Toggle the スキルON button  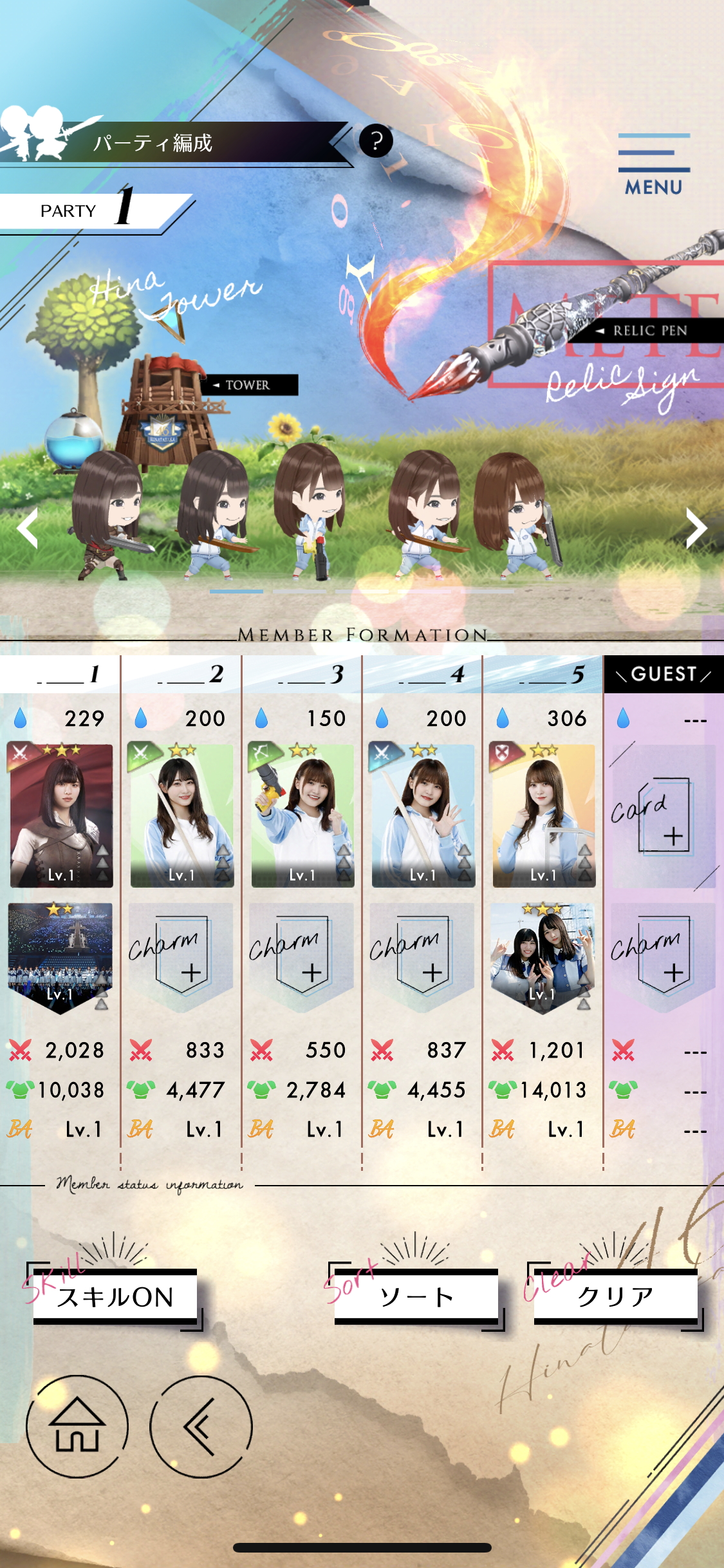tap(115, 1296)
